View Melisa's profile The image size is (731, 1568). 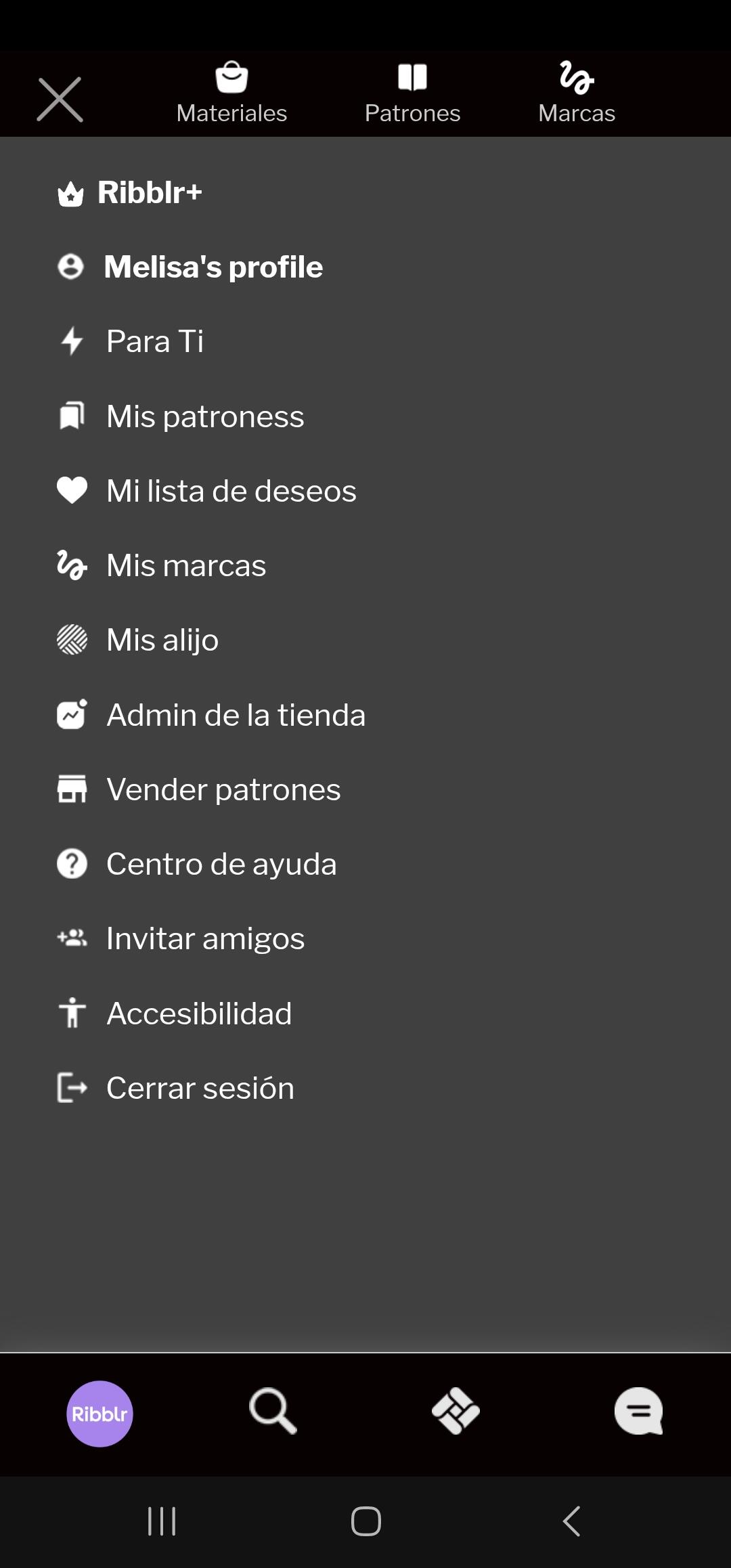(x=213, y=267)
